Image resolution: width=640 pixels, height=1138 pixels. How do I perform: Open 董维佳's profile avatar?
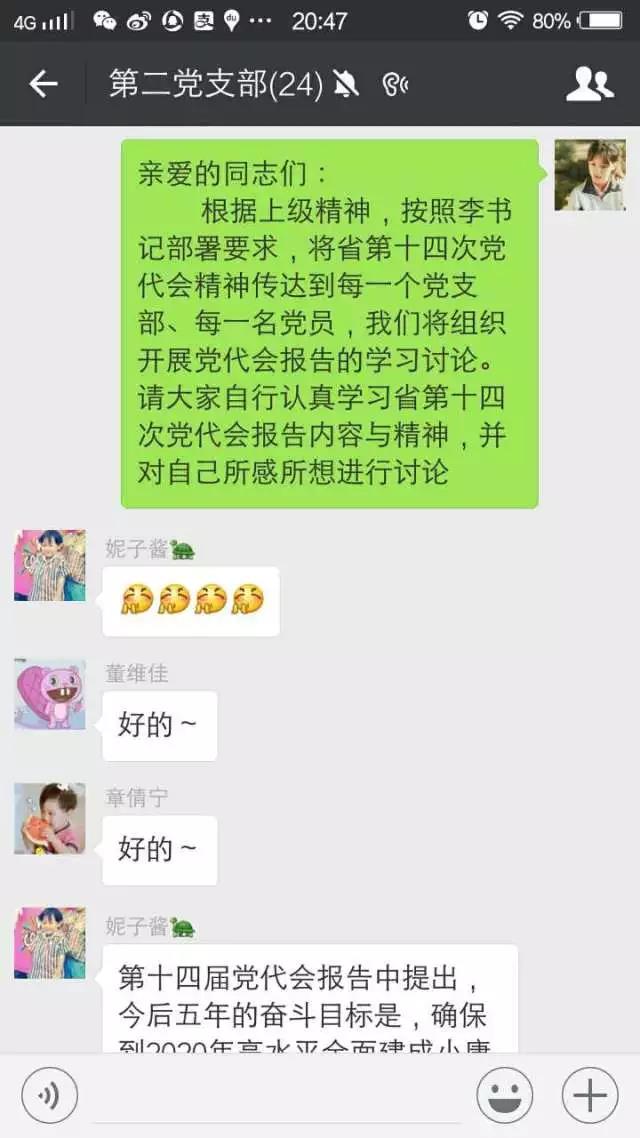49,693
